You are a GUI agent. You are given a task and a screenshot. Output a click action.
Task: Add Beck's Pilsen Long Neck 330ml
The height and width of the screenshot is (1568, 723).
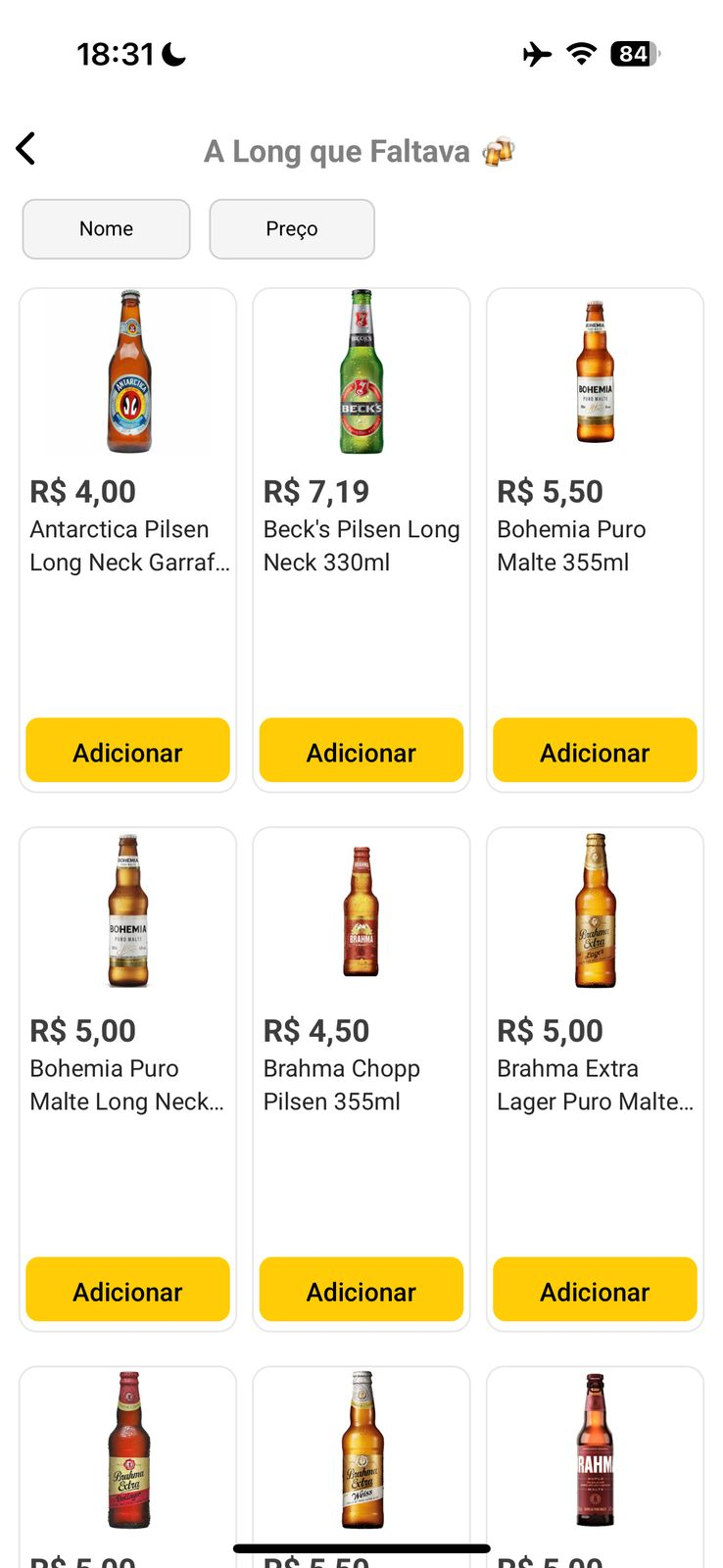coord(361,751)
